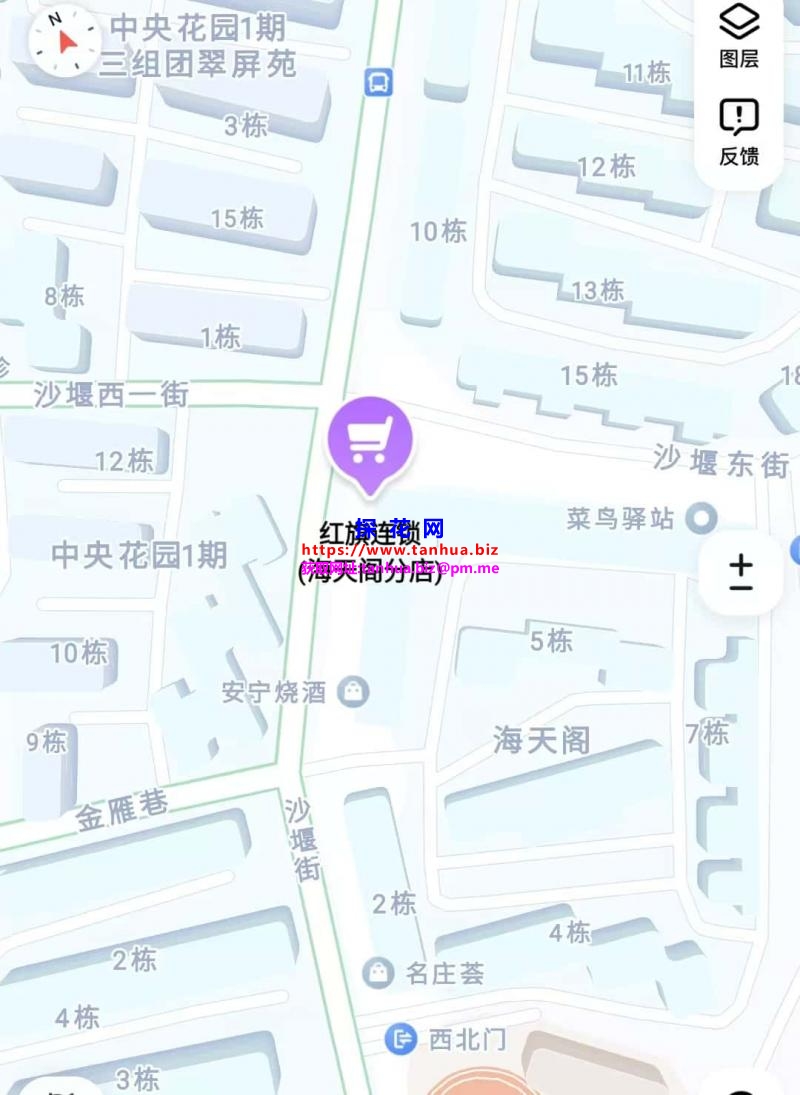
Task: Open the 名庄荟 shop marker
Action: pos(378,972)
